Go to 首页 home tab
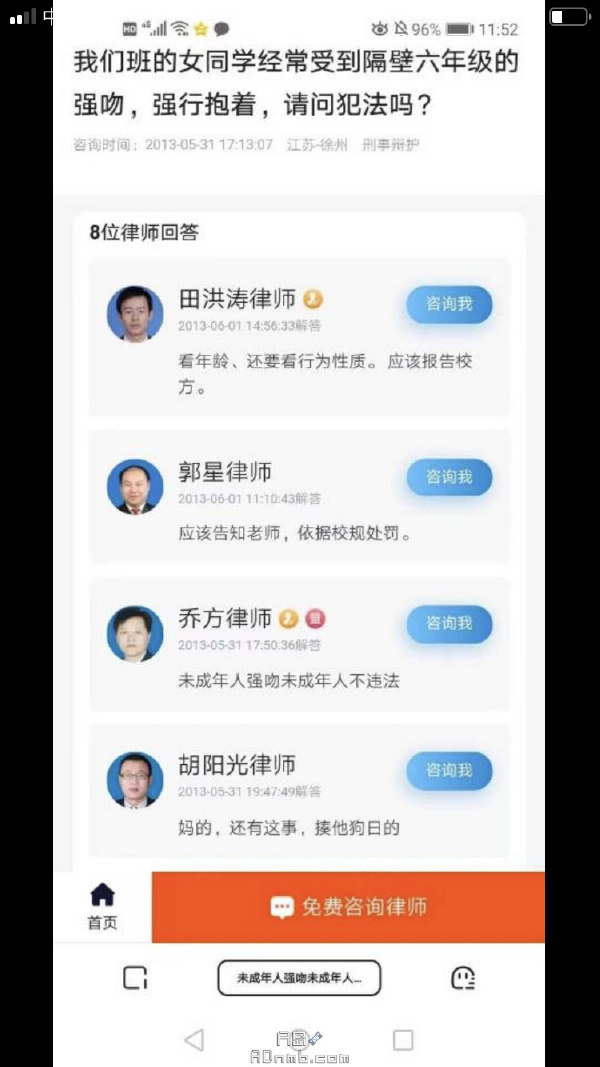Viewport: 600px width, 1067px height. click(x=102, y=906)
